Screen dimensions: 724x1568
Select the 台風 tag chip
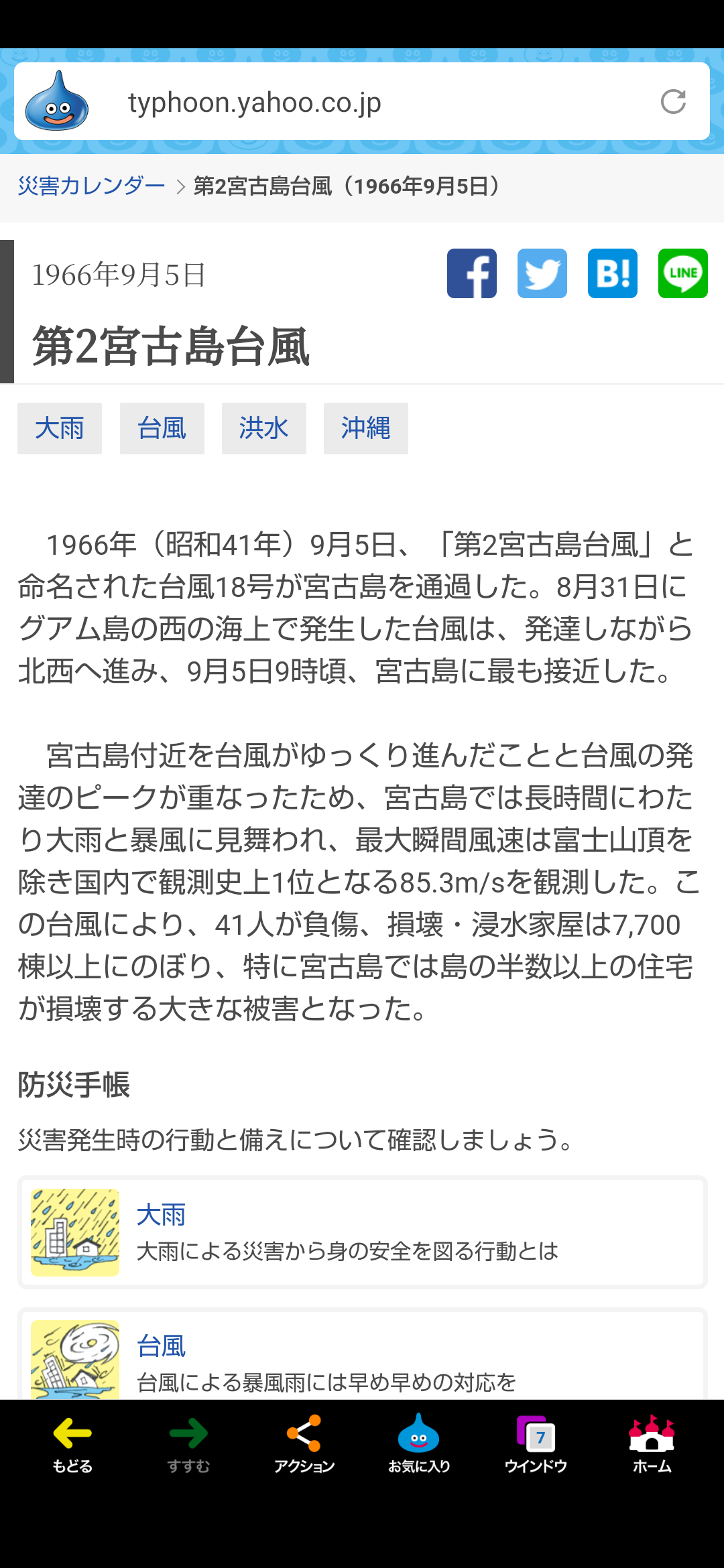pos(162,428)
